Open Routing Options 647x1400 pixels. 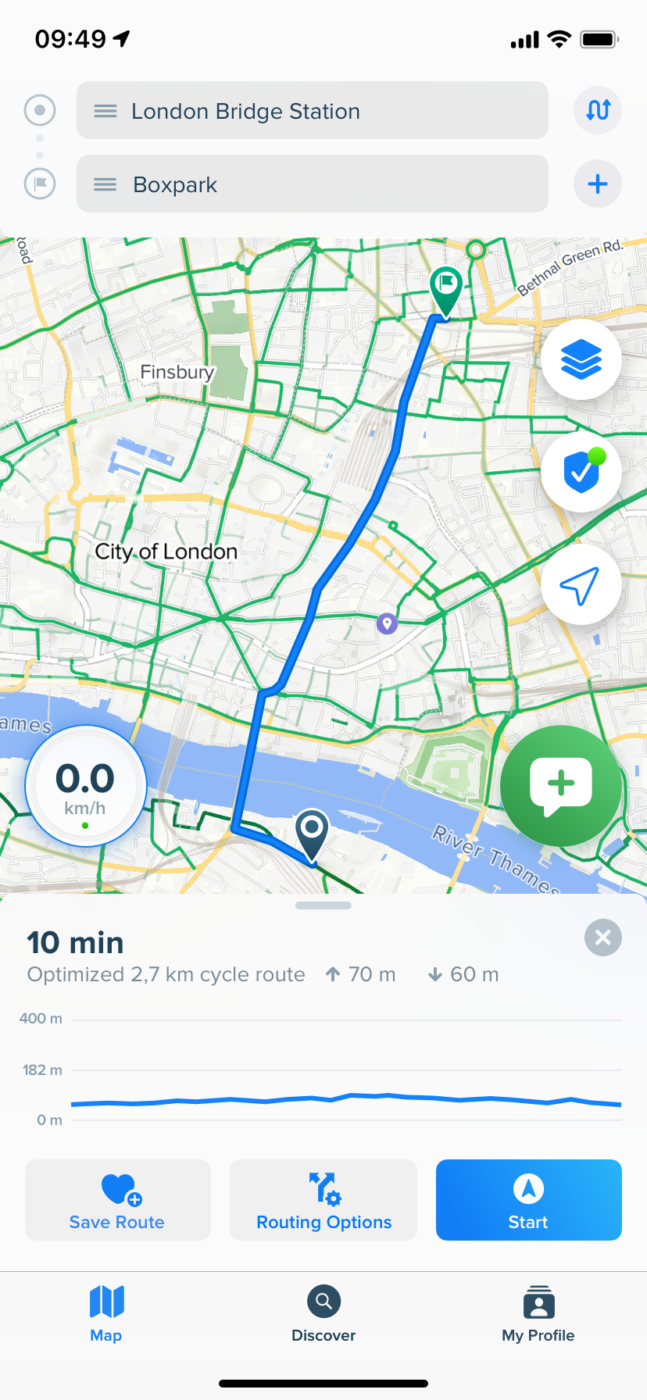[323, 1200]
